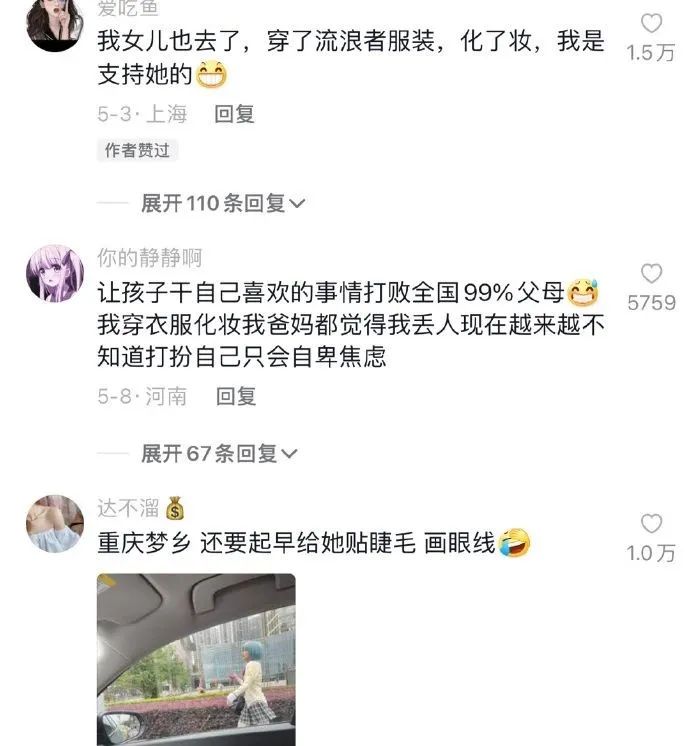
Task: Like 达不溜's comment about 重庆梦乡
Action: click(651, 524)
